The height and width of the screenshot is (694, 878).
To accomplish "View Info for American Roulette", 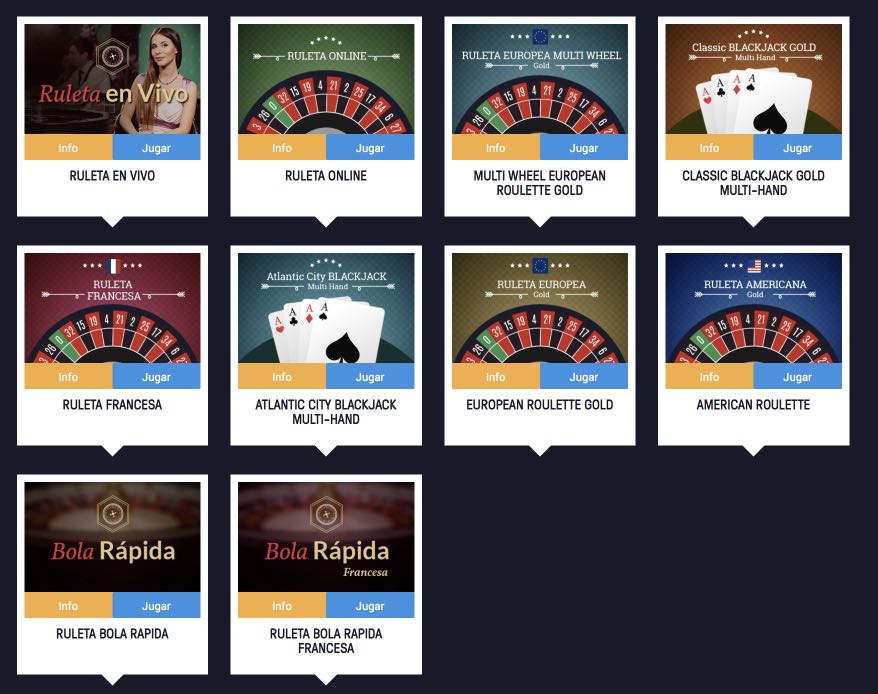I will 710,377.
